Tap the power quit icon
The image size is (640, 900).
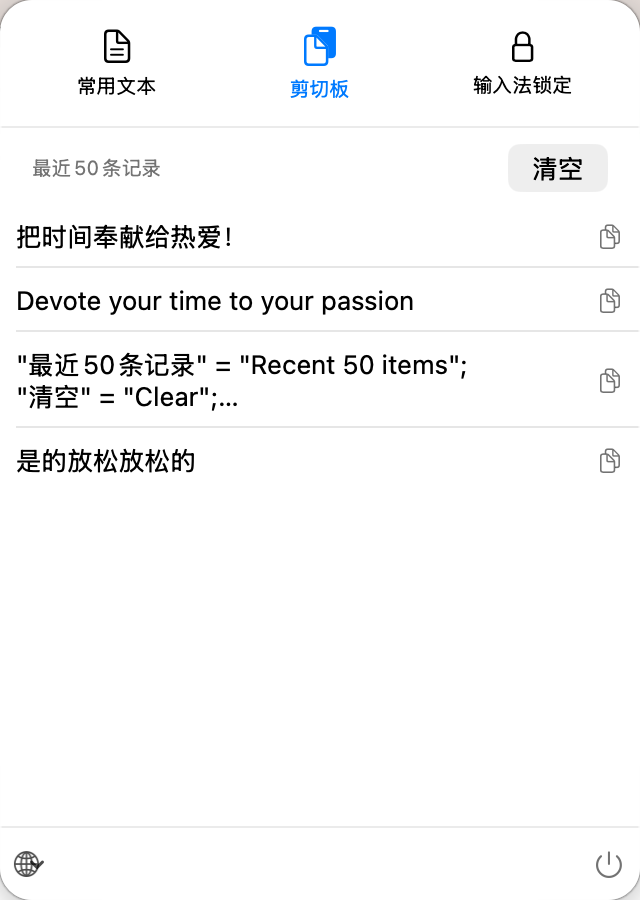click(608, 865)
